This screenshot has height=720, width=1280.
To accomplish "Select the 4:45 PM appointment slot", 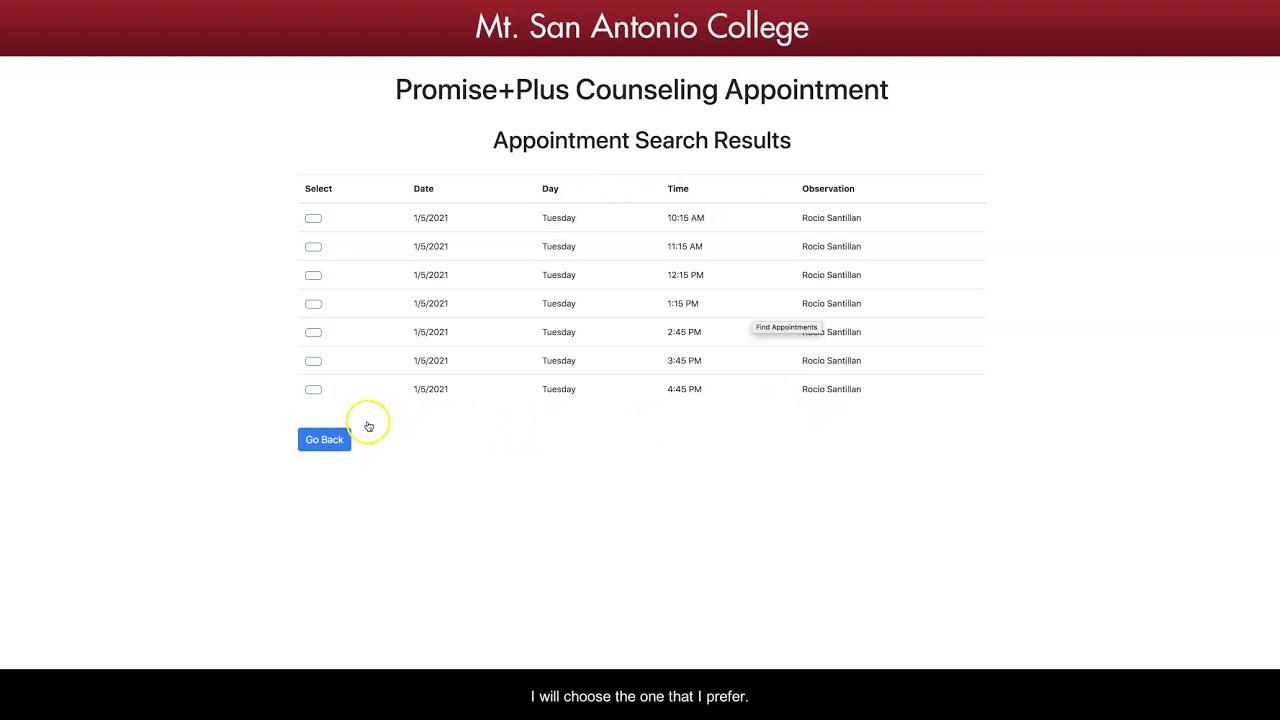I will click(x=313, y=390).
